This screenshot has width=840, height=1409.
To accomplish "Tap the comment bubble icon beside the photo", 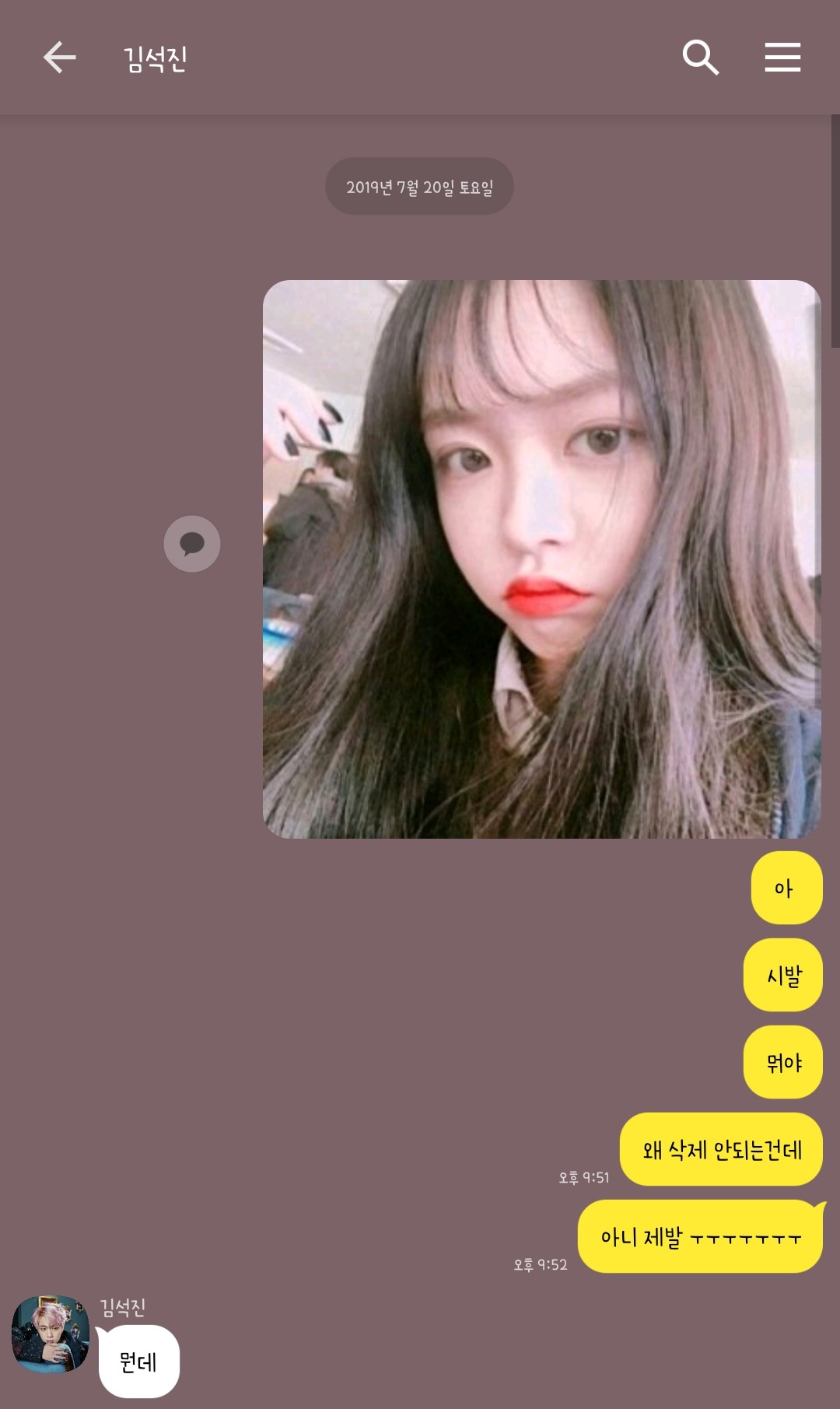I will (x=192, y=544).
